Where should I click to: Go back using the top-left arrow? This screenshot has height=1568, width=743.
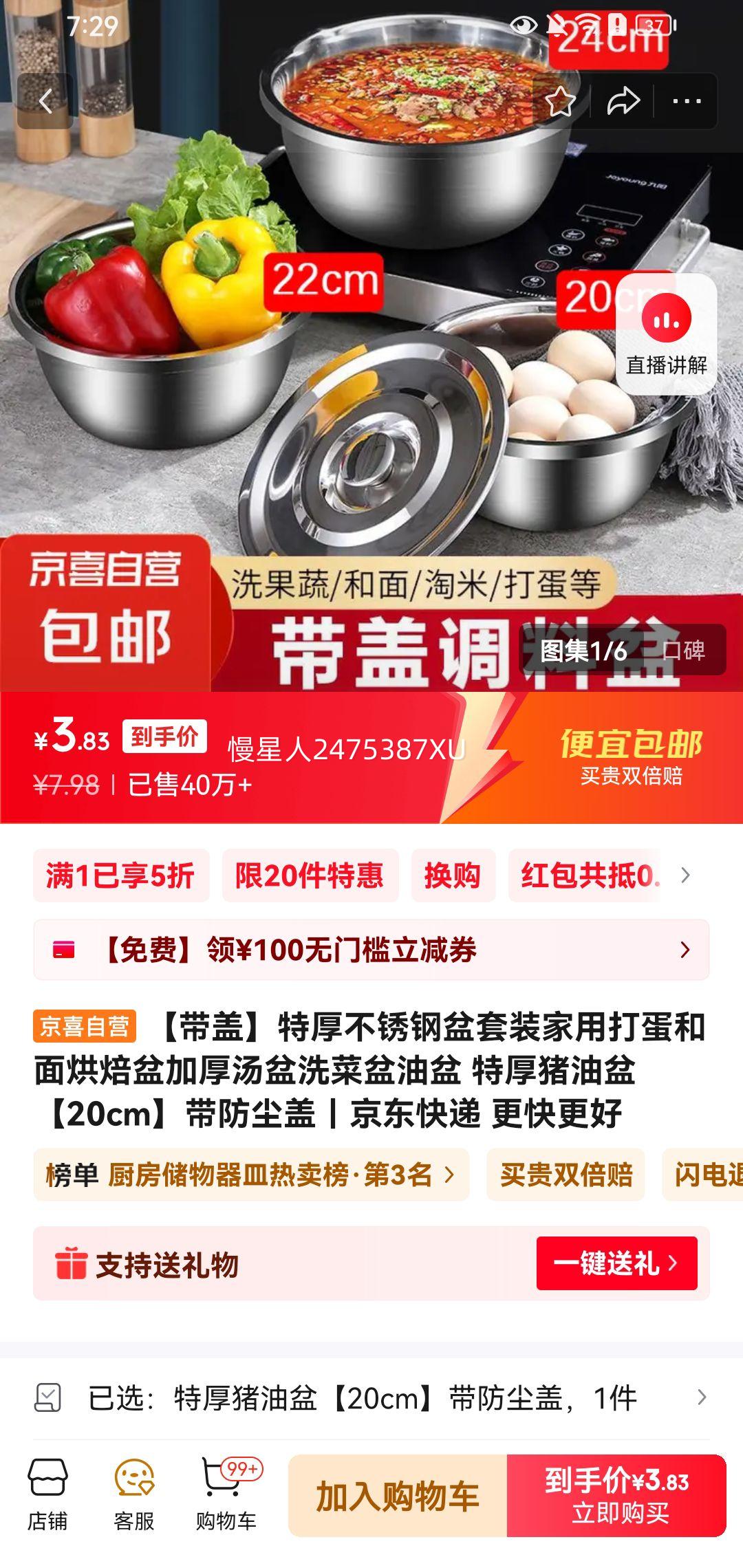coord(45,102)
